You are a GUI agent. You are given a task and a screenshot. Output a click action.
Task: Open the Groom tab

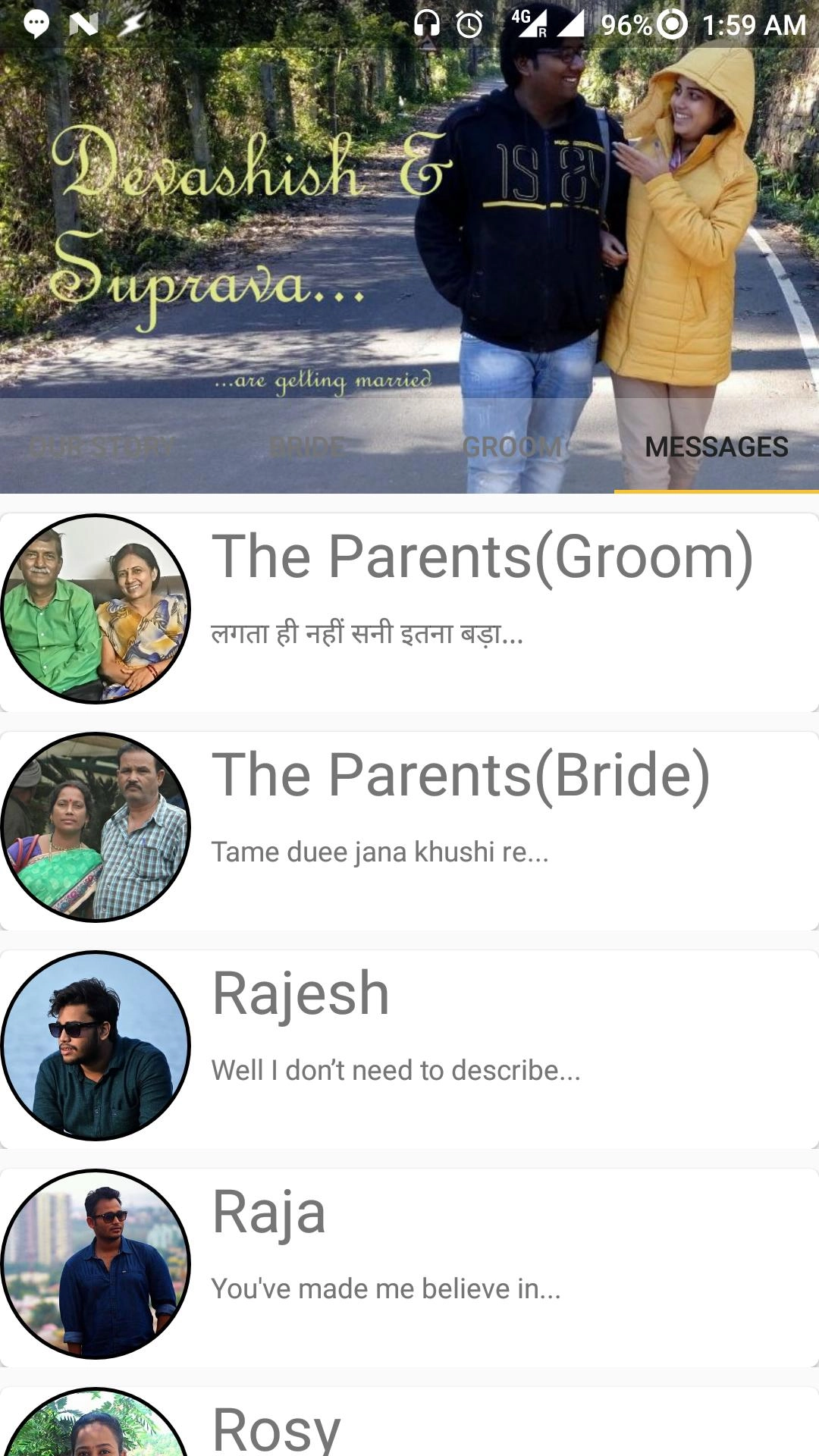pyautogui.click(x=512, y=447)
